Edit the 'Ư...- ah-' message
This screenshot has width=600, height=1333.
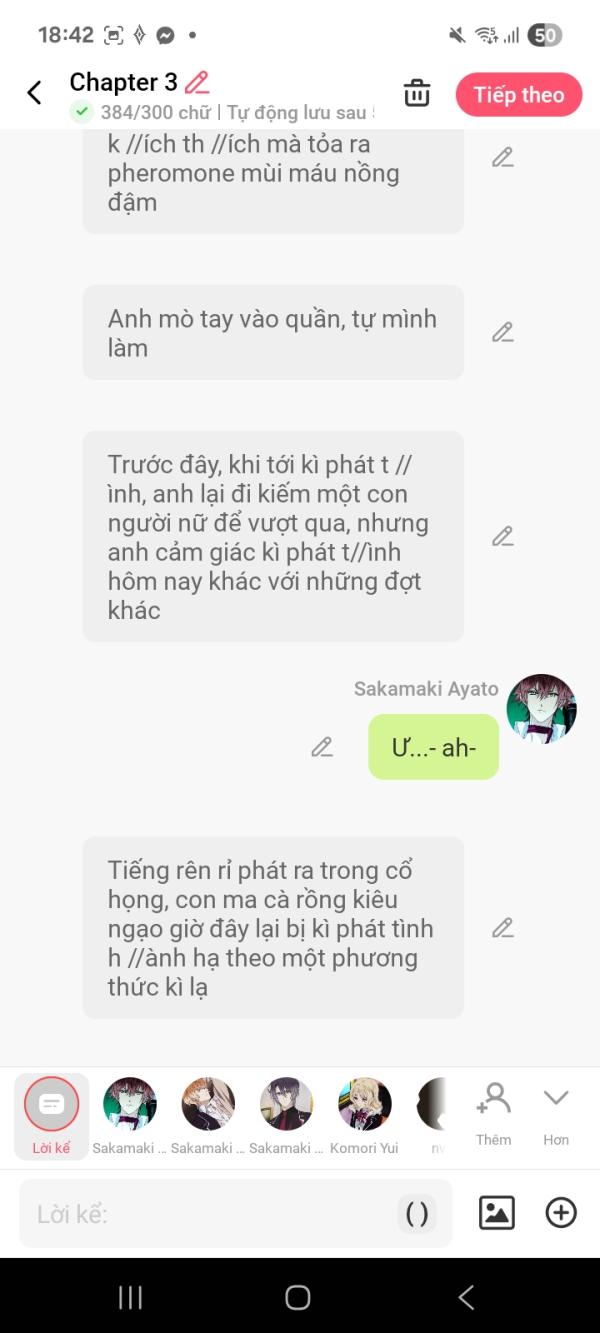(x=321, y=747)
